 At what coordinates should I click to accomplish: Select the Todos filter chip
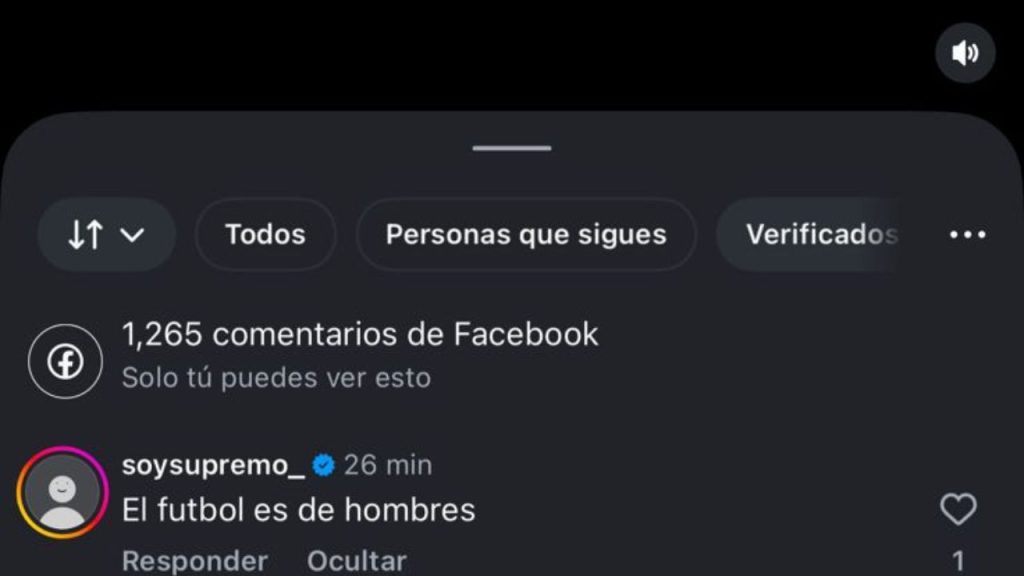tap(265, 235)
